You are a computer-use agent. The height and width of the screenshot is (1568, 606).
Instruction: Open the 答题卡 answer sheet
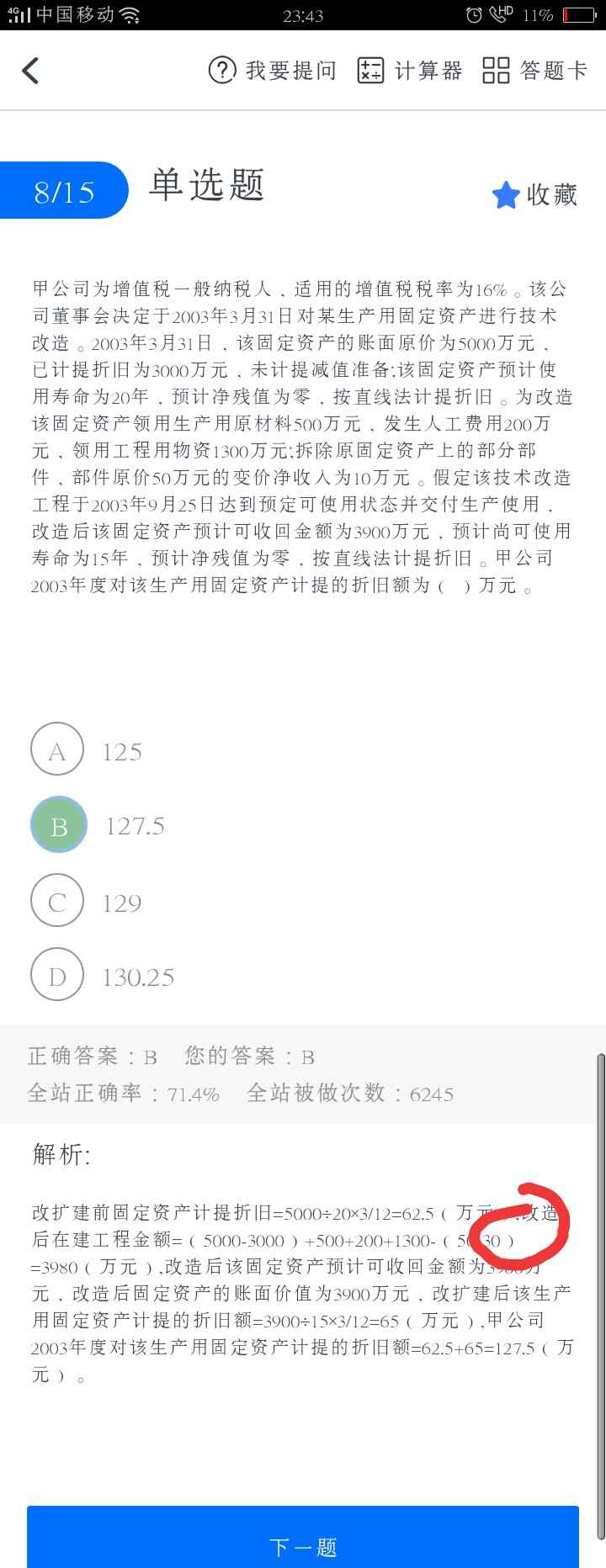pos(534,71)
